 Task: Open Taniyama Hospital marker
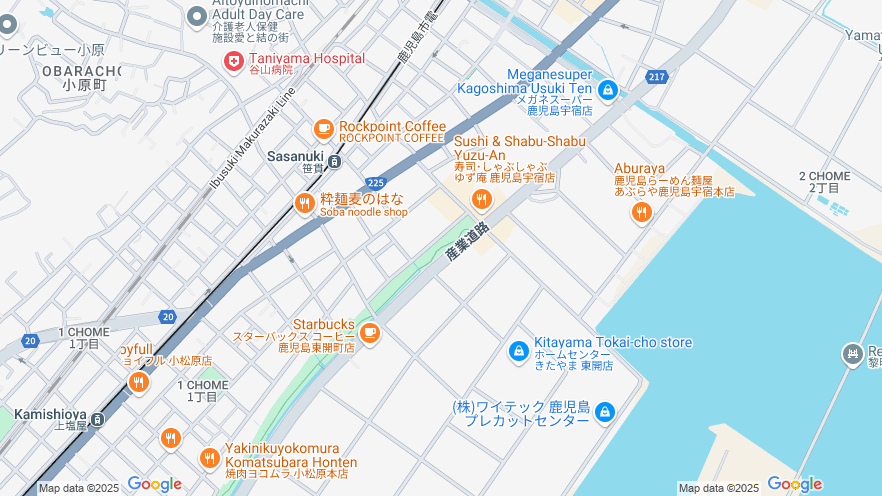(233, 62)
